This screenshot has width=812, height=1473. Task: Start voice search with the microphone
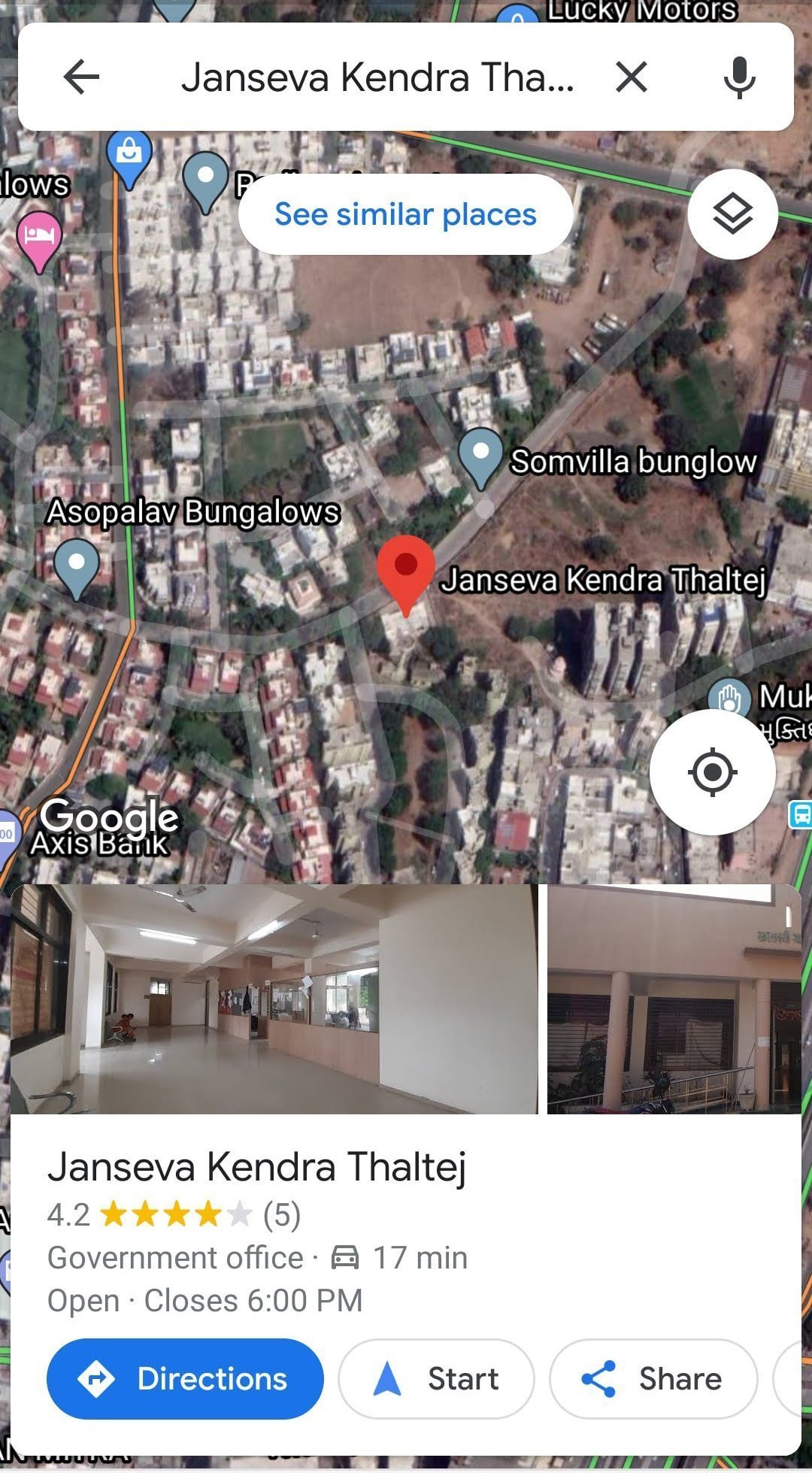[739, 77]
